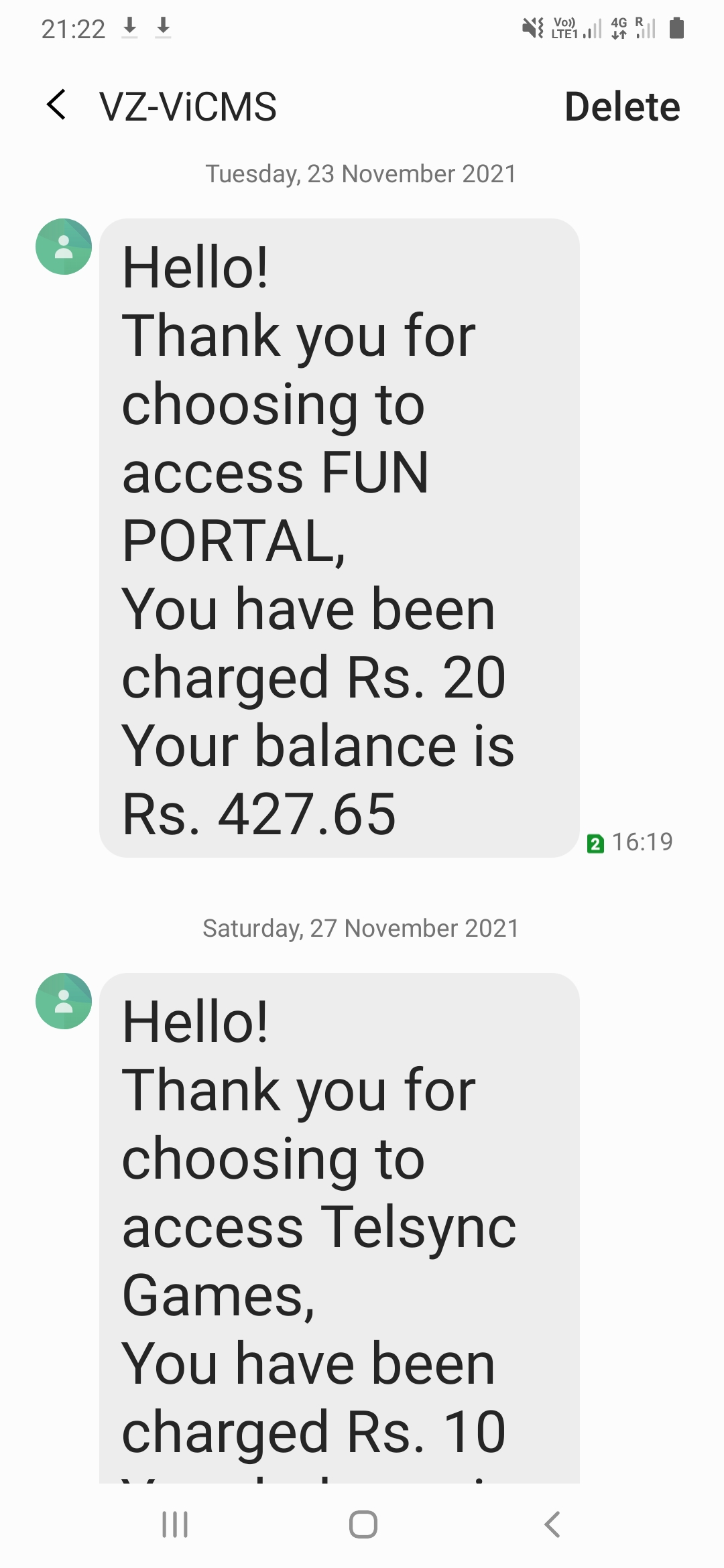724x1568 pixels.
Task: Go back from VZ-ViCMS conversation
Action: (57, 106)
